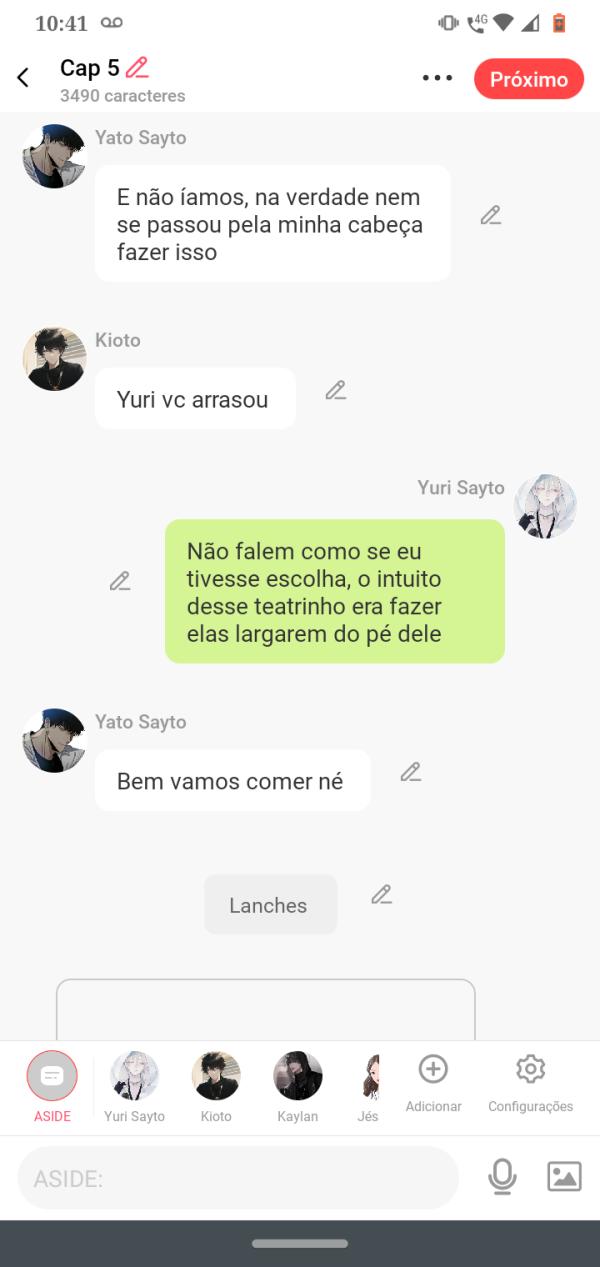Image resolution: width=600 pixels, height=1267 pixels.
Task: Edit the message "Bem vamos comer né"
Action: pyautogui.click(x=410, y=772)
